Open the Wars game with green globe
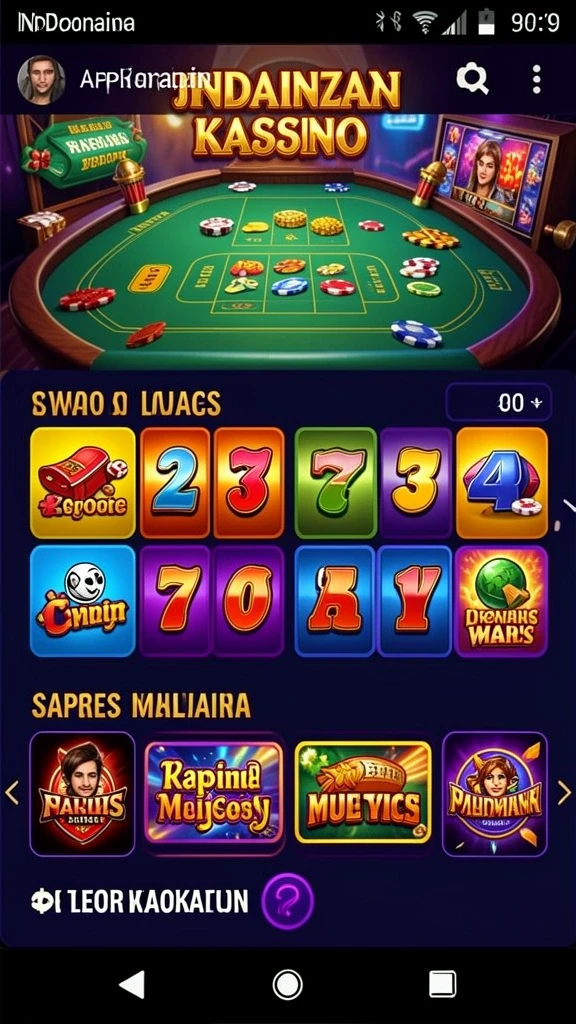 tap(502, 601)
